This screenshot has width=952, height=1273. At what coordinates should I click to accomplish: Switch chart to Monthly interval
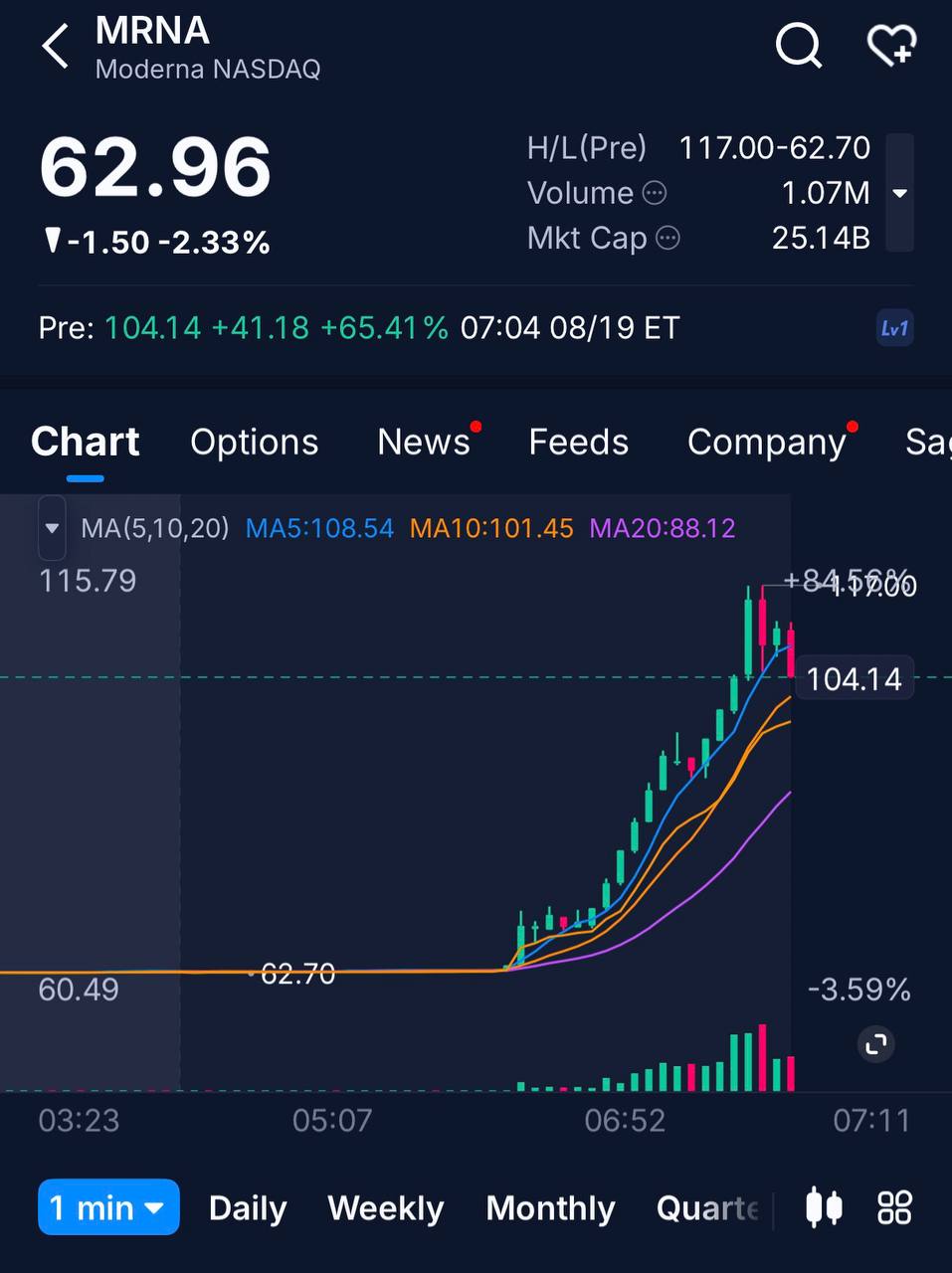point(550,1208)
